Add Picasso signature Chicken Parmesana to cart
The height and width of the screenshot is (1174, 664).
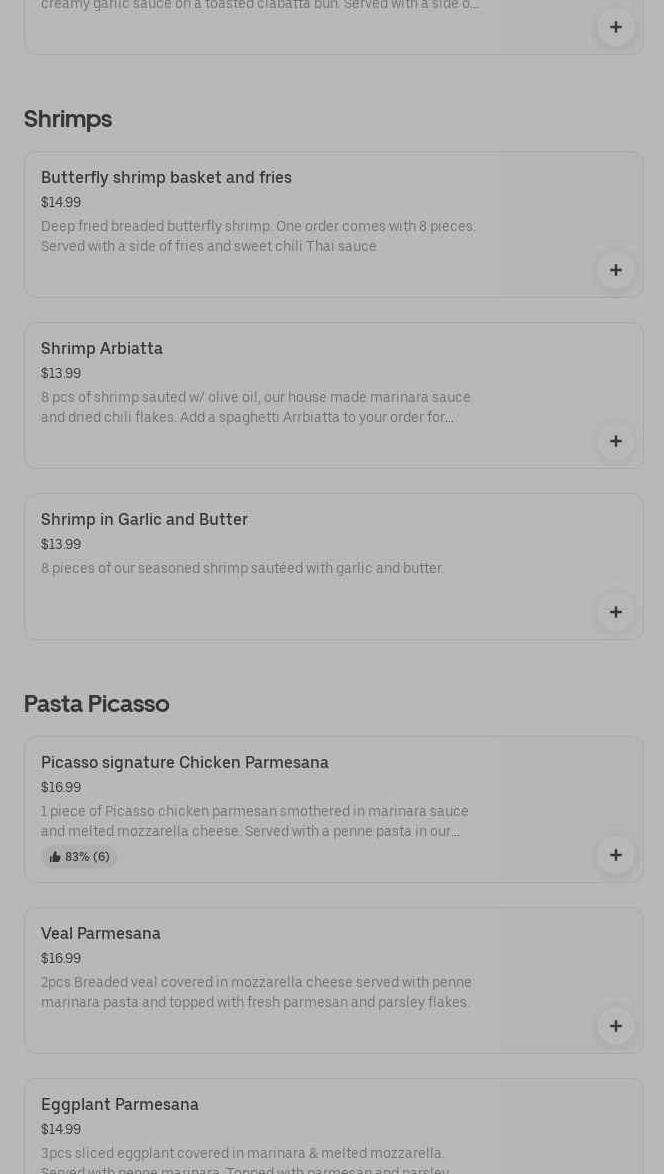(x=615, y=855)
